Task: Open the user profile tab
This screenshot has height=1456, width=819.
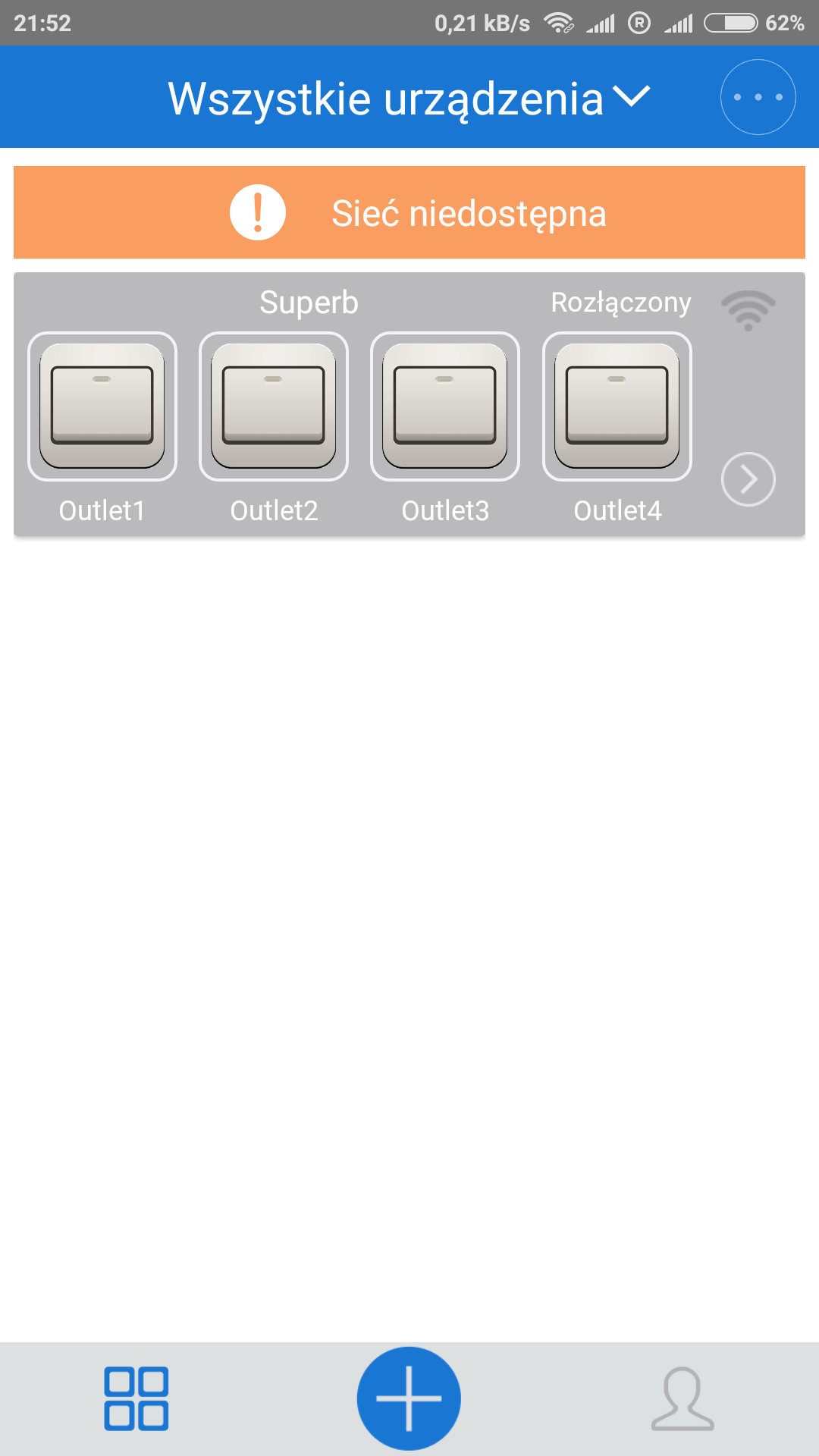Action: (x=682, y=1399)
